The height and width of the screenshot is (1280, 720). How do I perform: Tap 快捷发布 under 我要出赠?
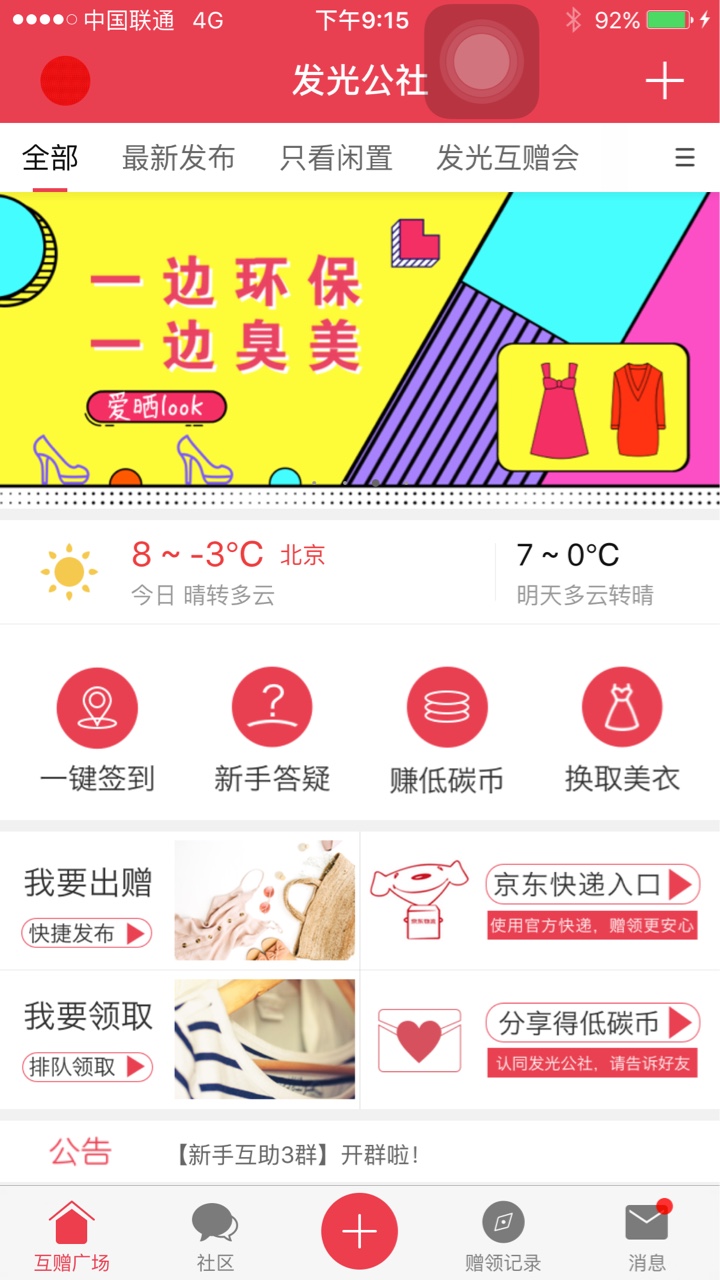[x=87, y=933]
